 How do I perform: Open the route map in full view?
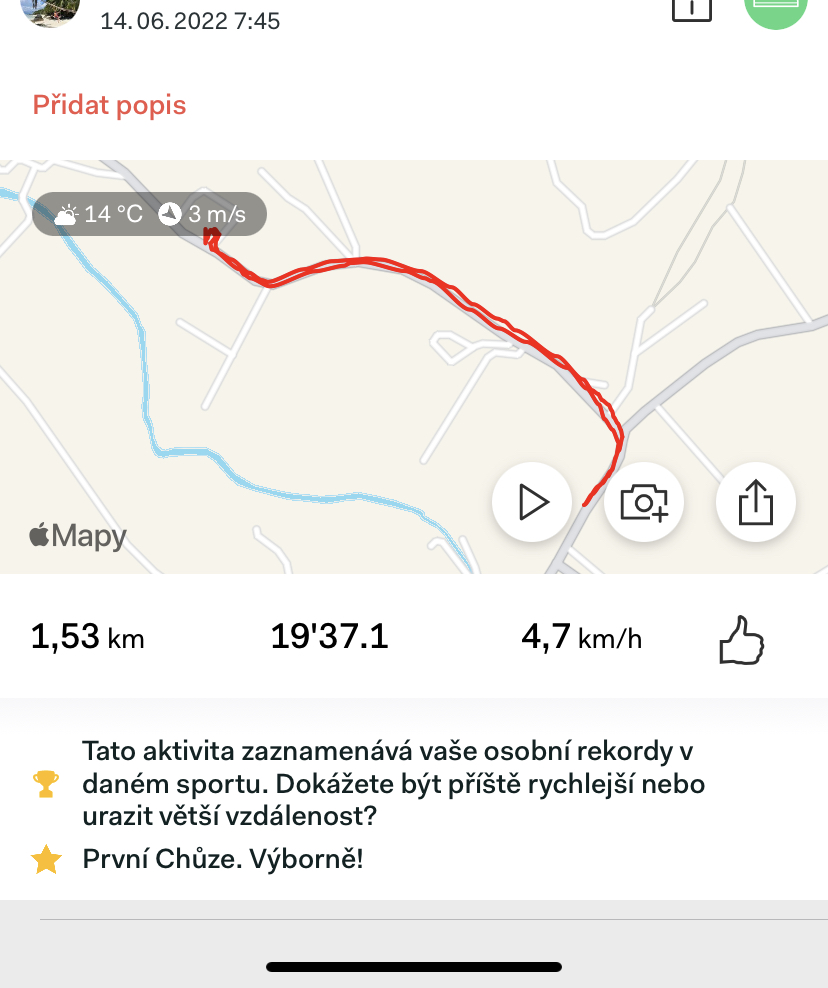pos(350,380)
